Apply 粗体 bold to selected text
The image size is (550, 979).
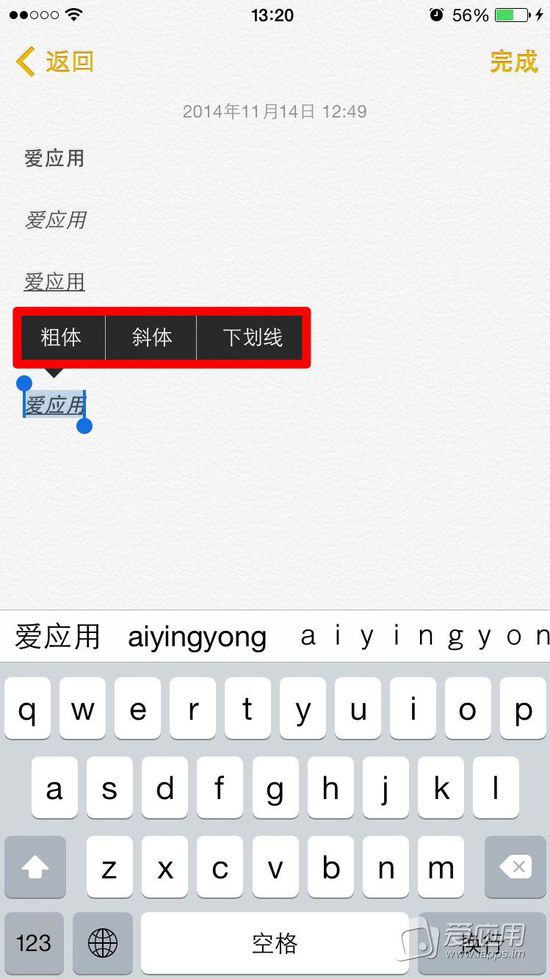[x=61, y=337]
